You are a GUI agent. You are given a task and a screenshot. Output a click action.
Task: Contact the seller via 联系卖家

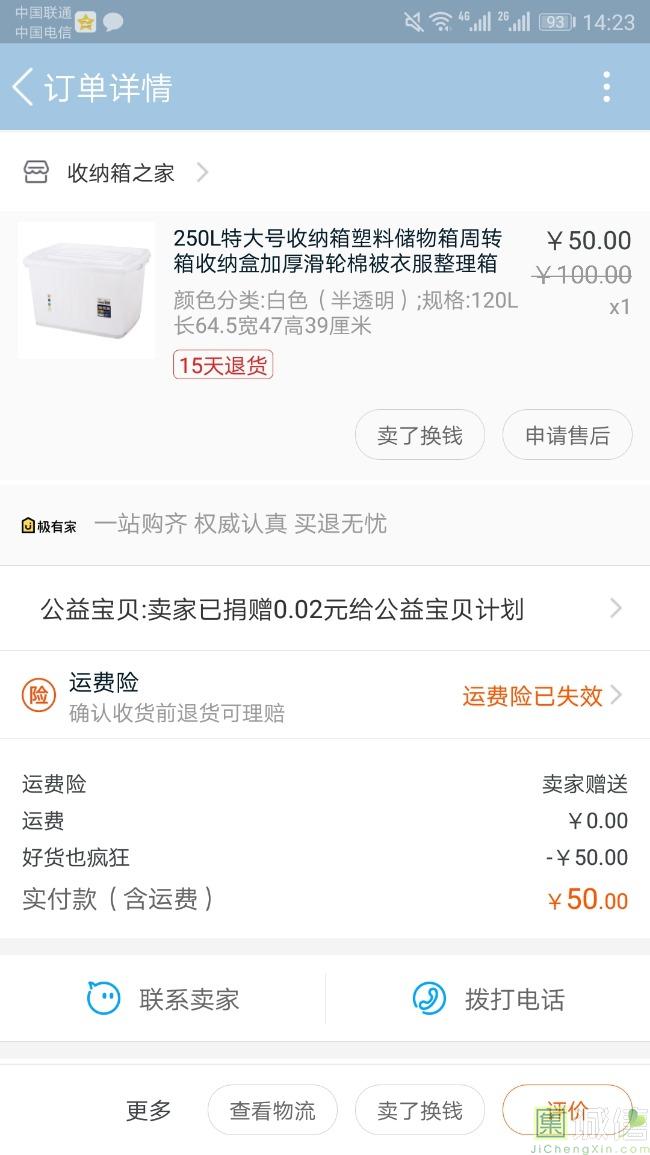click(163, 998)
